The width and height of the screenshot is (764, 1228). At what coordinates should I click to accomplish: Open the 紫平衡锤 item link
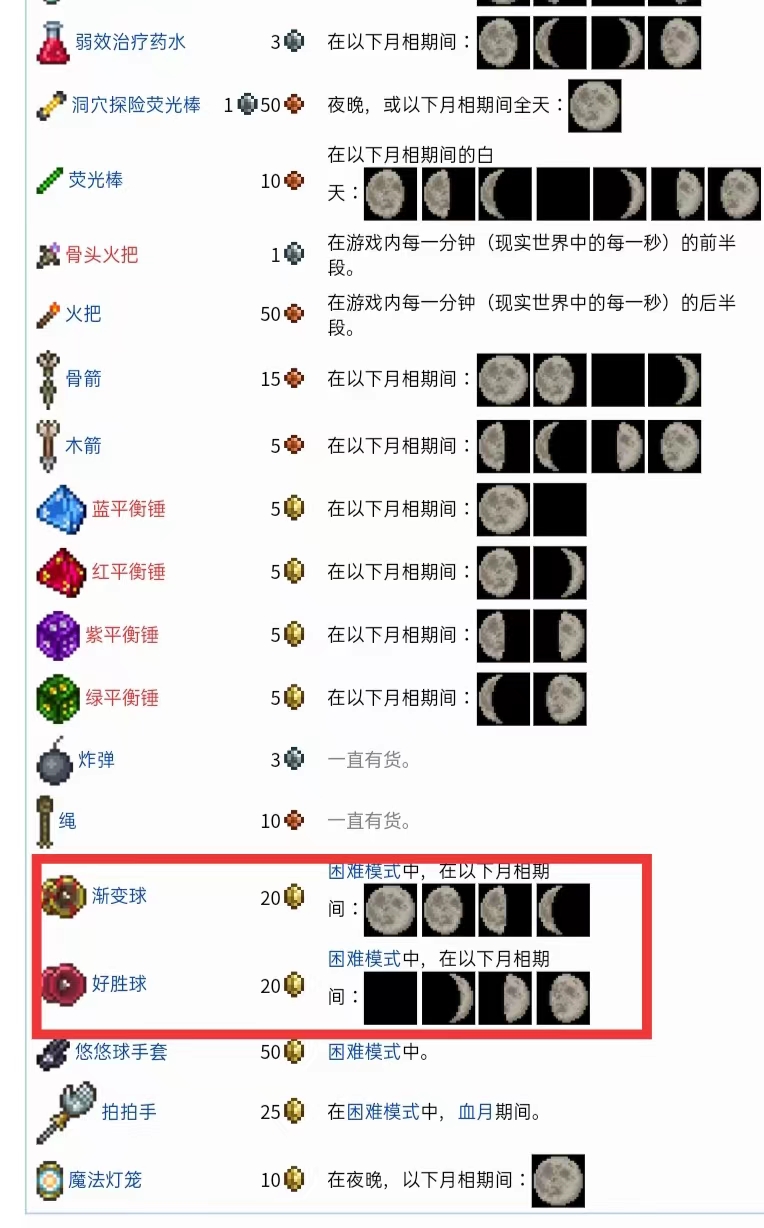pos(121,635)
